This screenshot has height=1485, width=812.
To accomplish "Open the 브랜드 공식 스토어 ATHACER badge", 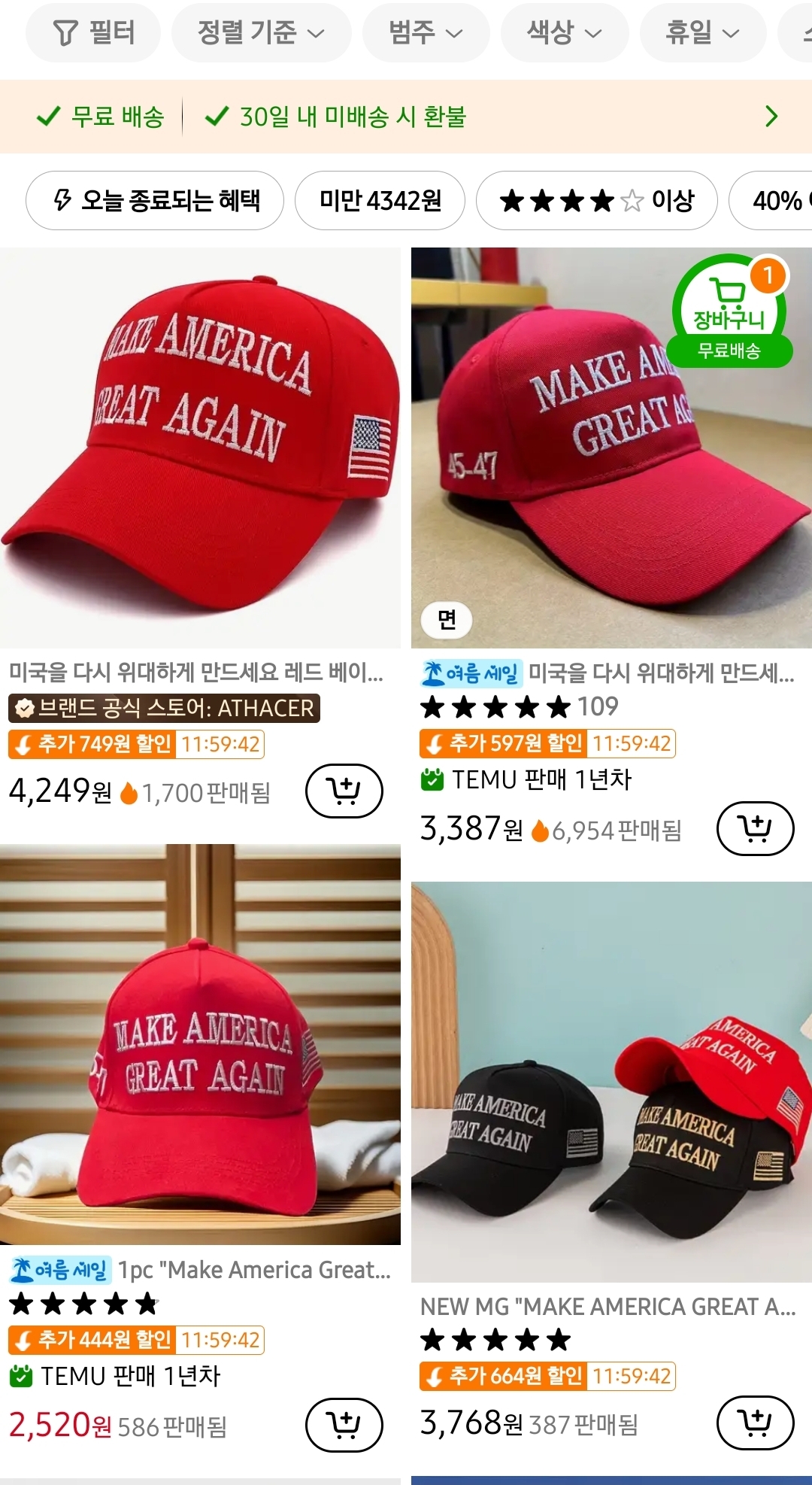I will 164,708.
